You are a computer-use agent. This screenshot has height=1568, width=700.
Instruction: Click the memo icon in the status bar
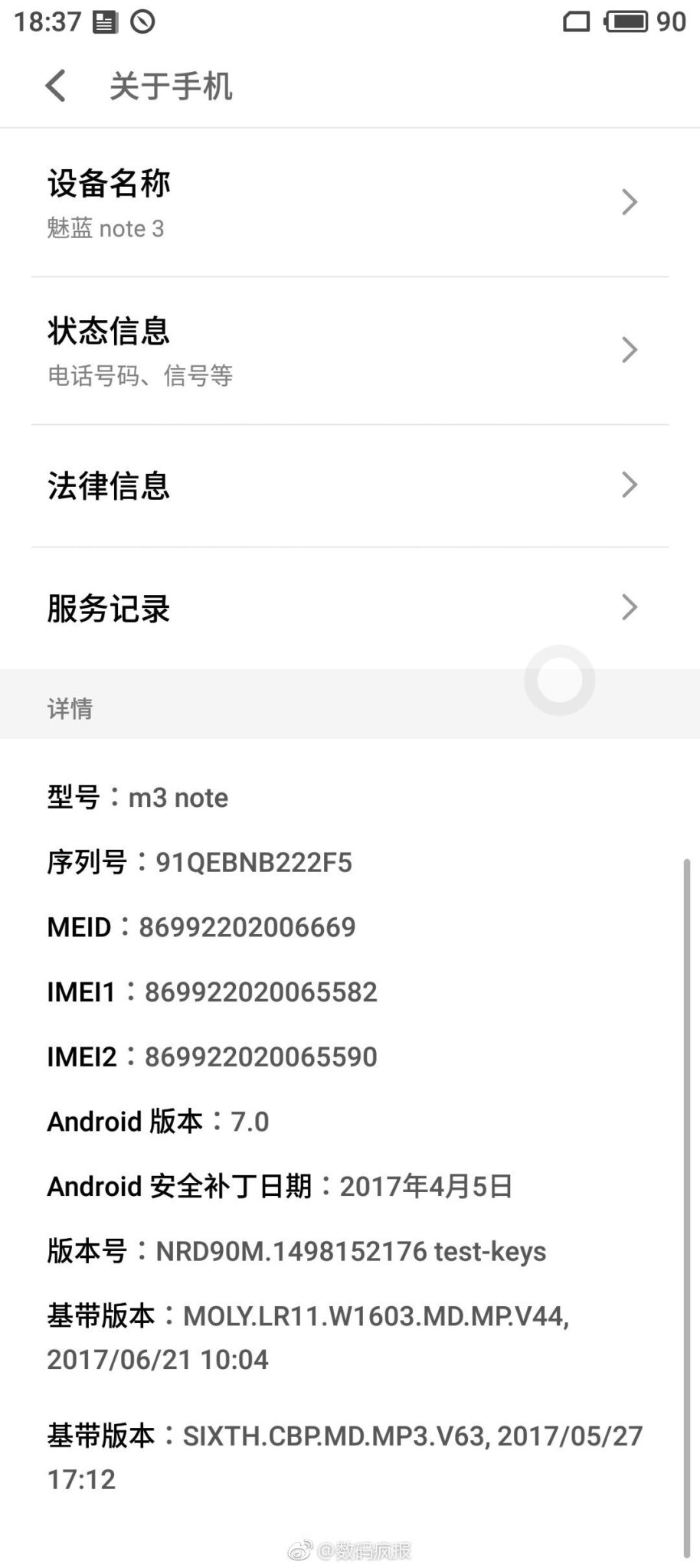pyautogui.click(x=106, y=22)
